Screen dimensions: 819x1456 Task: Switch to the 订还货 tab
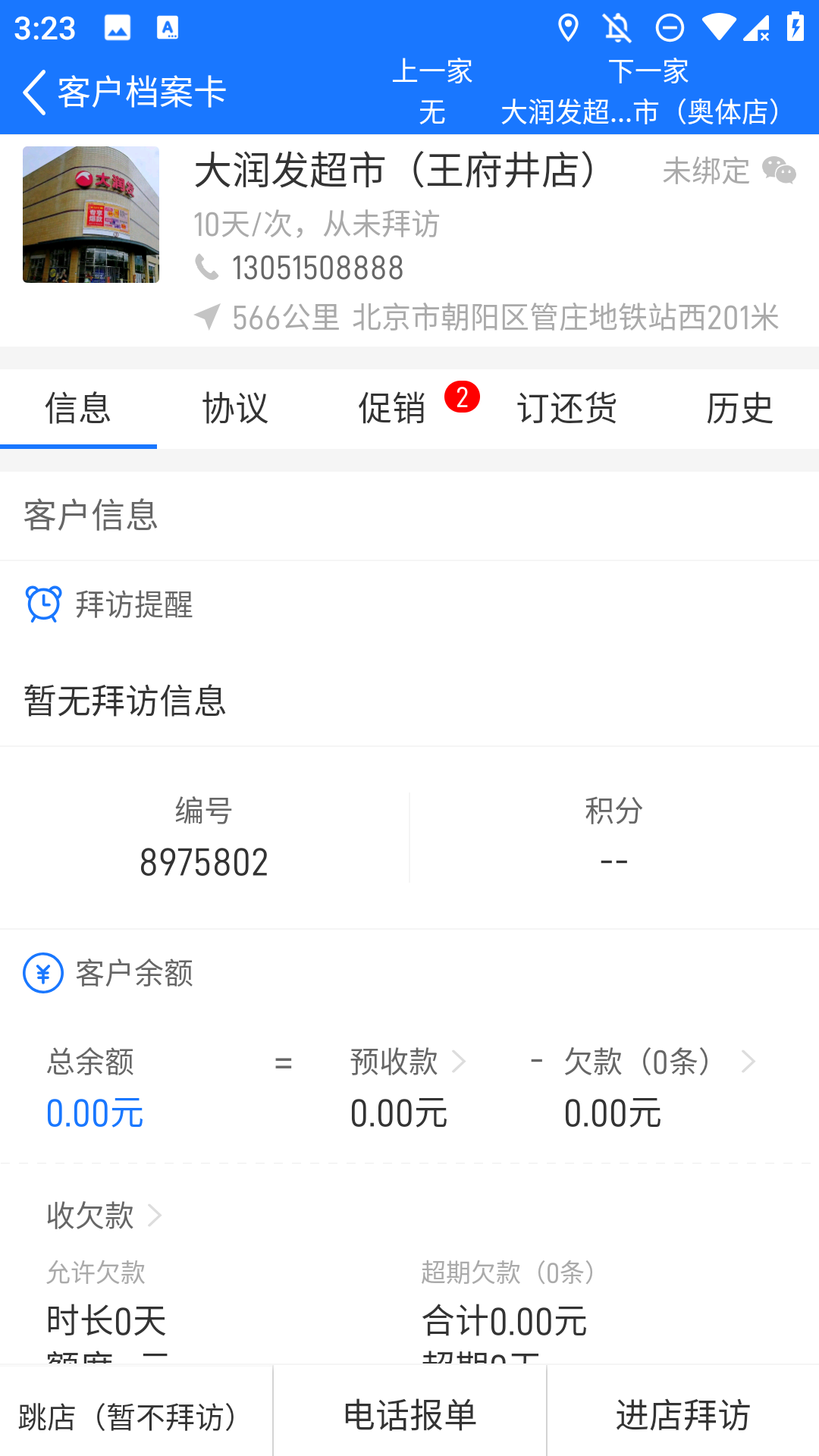click(x=566, y=409)
